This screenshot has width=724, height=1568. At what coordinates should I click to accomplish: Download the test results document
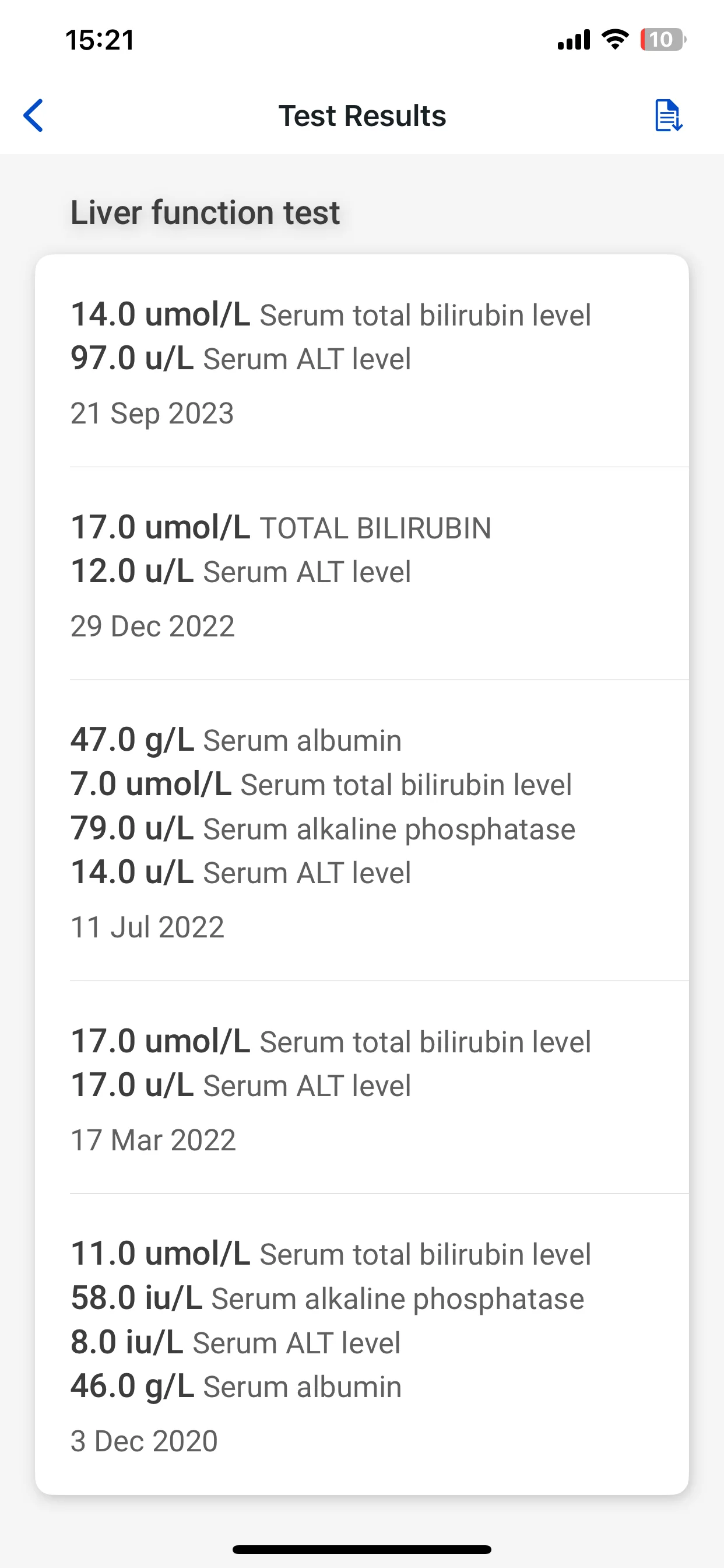(x=668, y=116)
